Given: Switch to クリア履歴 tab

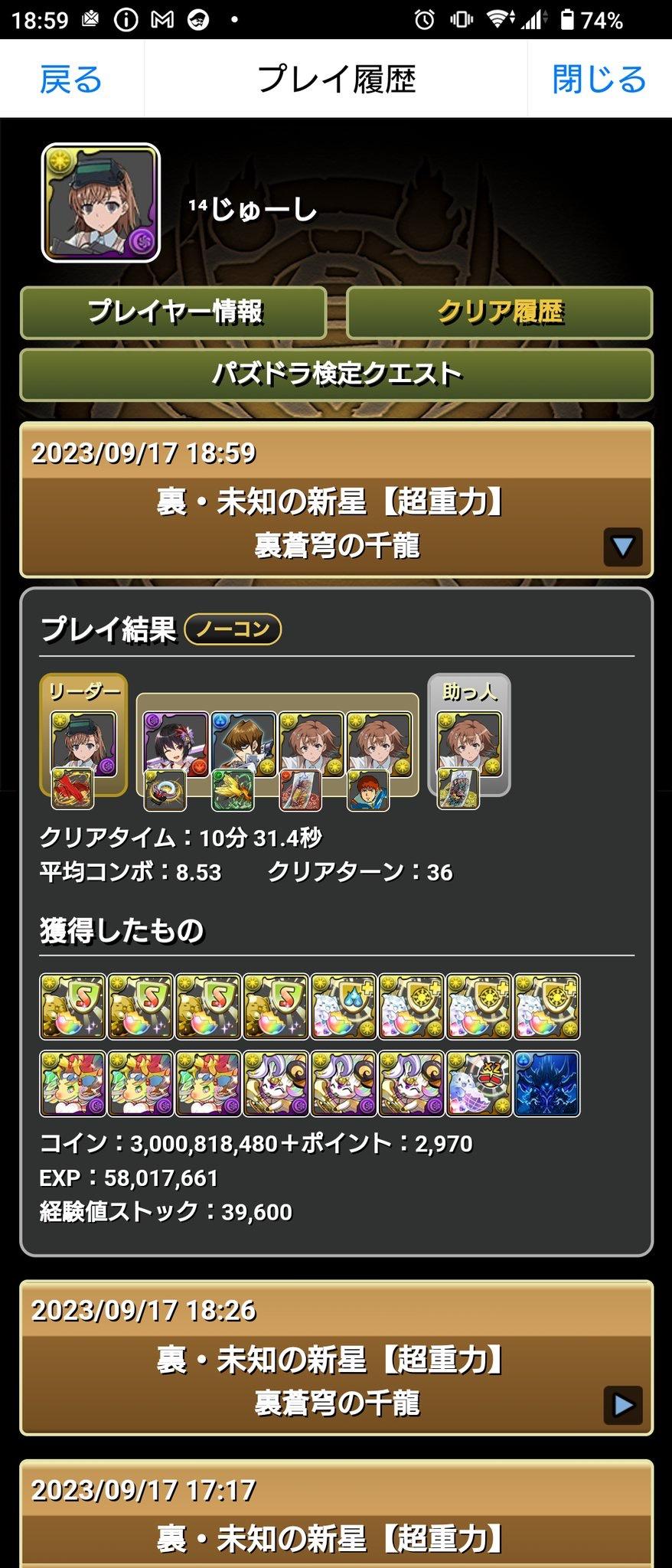Looking at the screenshot, I should click(500, 312).
